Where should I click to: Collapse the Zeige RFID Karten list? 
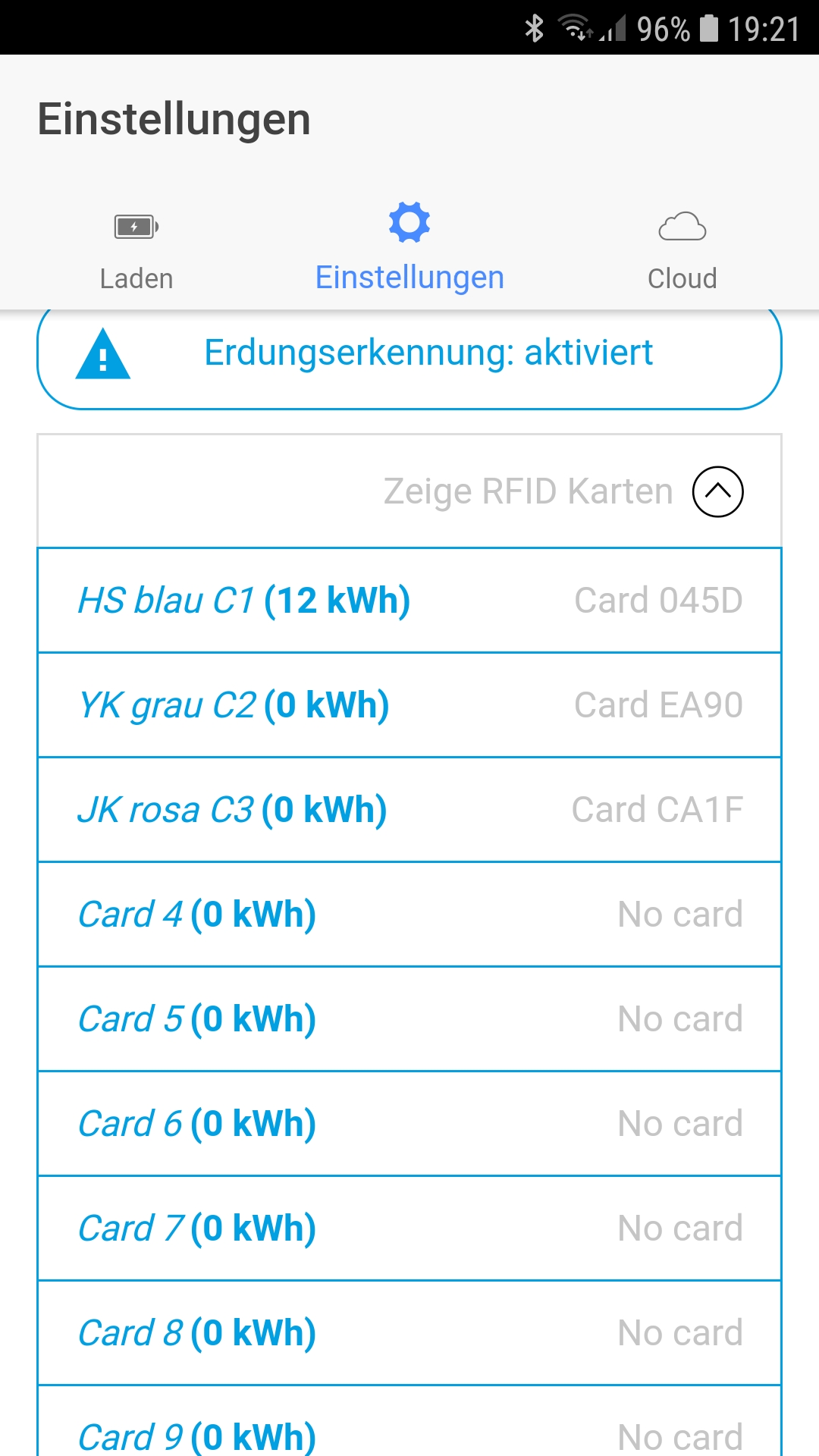[717, 491]
